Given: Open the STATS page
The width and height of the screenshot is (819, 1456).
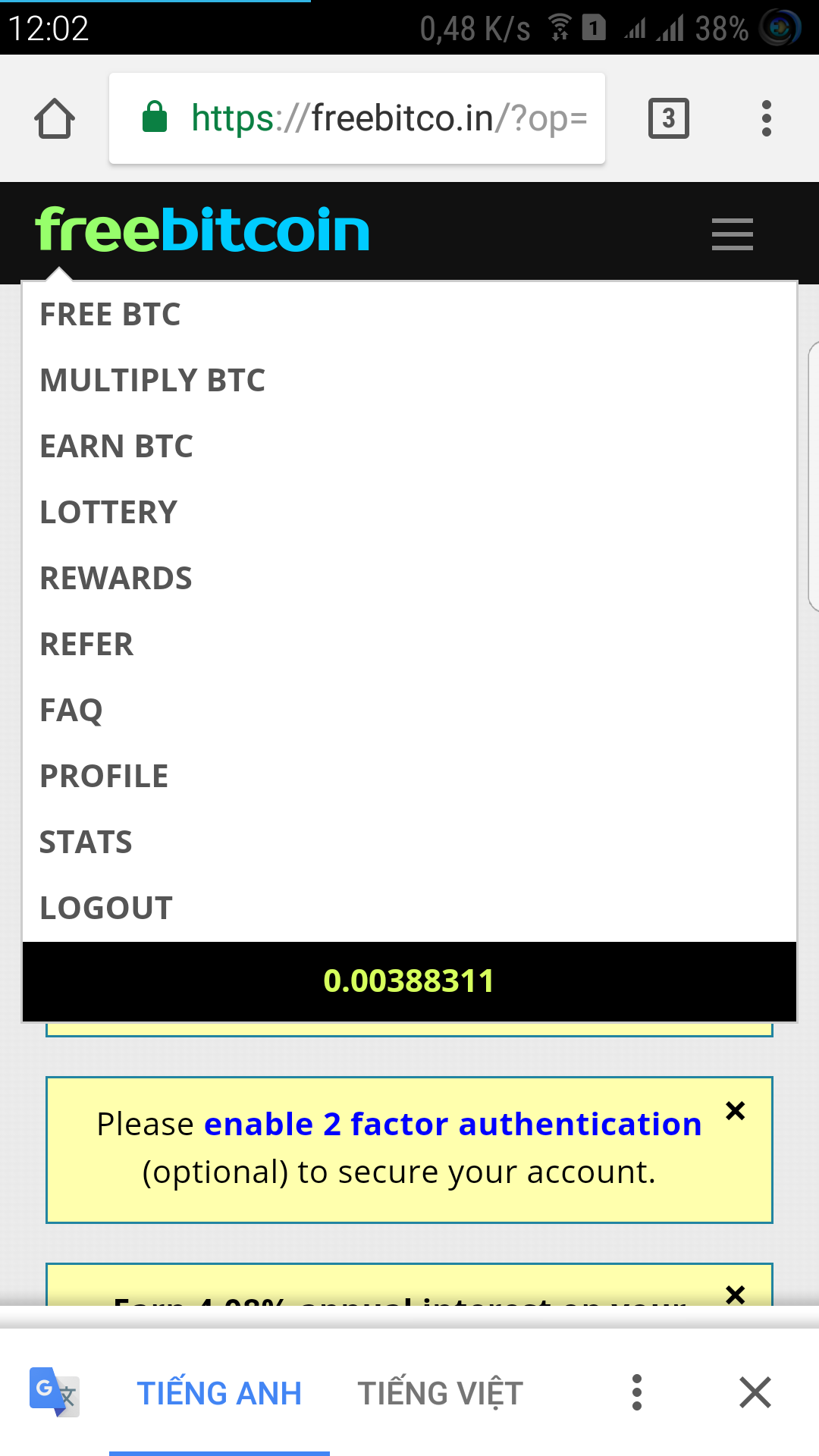Looking at the screenshot, I should 86,843.
